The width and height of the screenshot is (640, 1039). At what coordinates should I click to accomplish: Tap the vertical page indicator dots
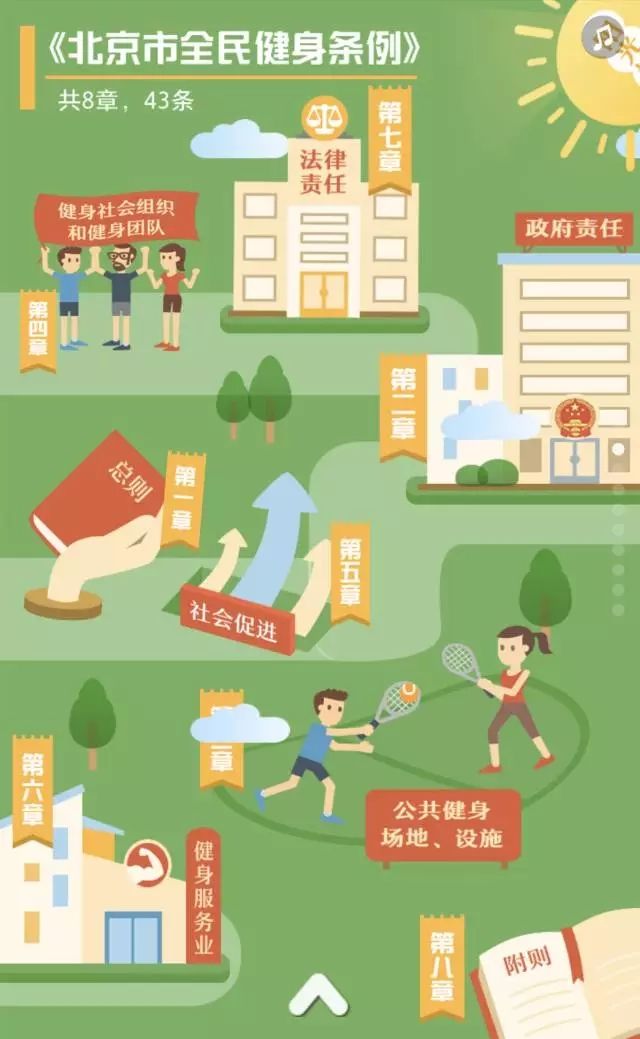click(x=619, y=549)
